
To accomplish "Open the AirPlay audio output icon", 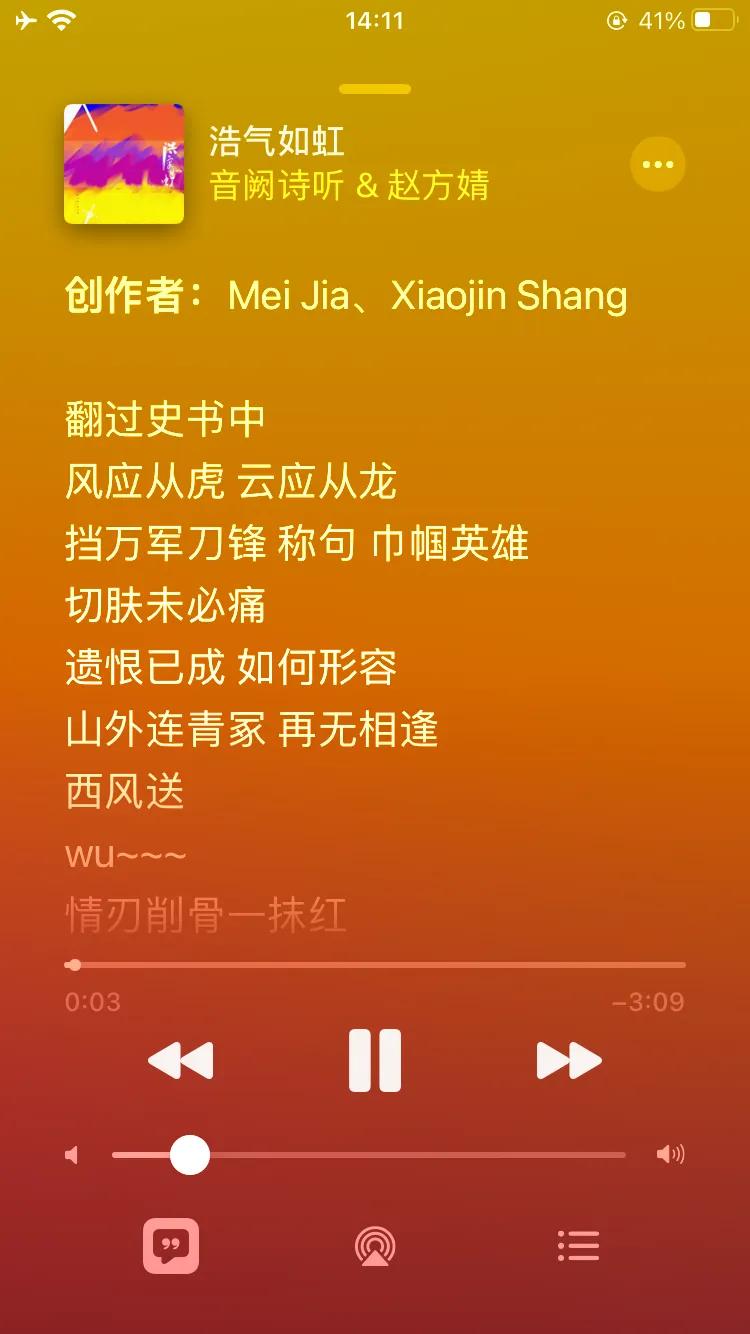I will click(x=375, y=1246).
